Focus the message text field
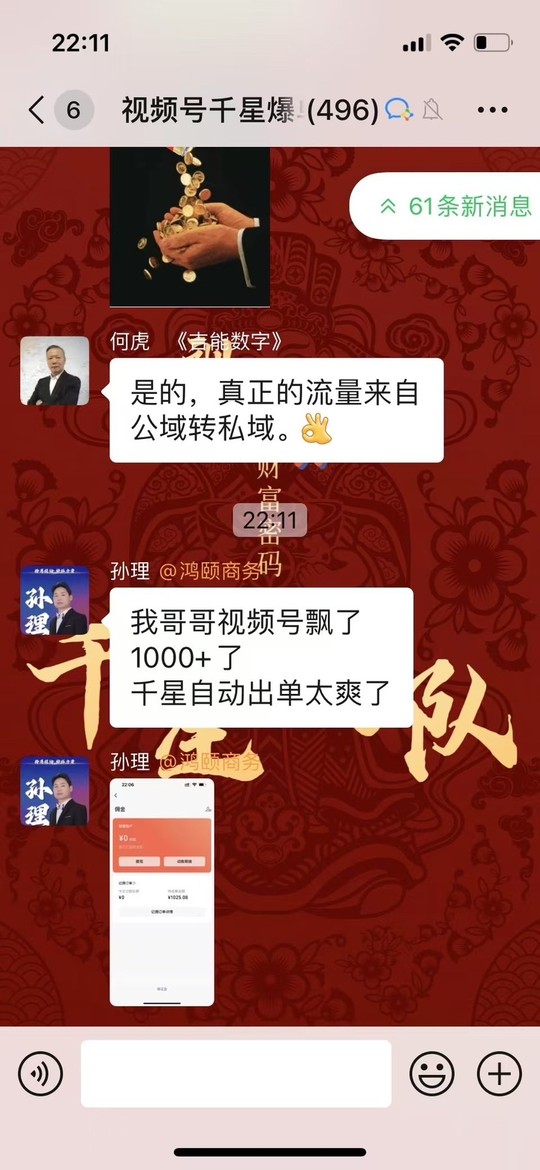This screenshot has height=1170, width=540. [x=236, y=1074]
